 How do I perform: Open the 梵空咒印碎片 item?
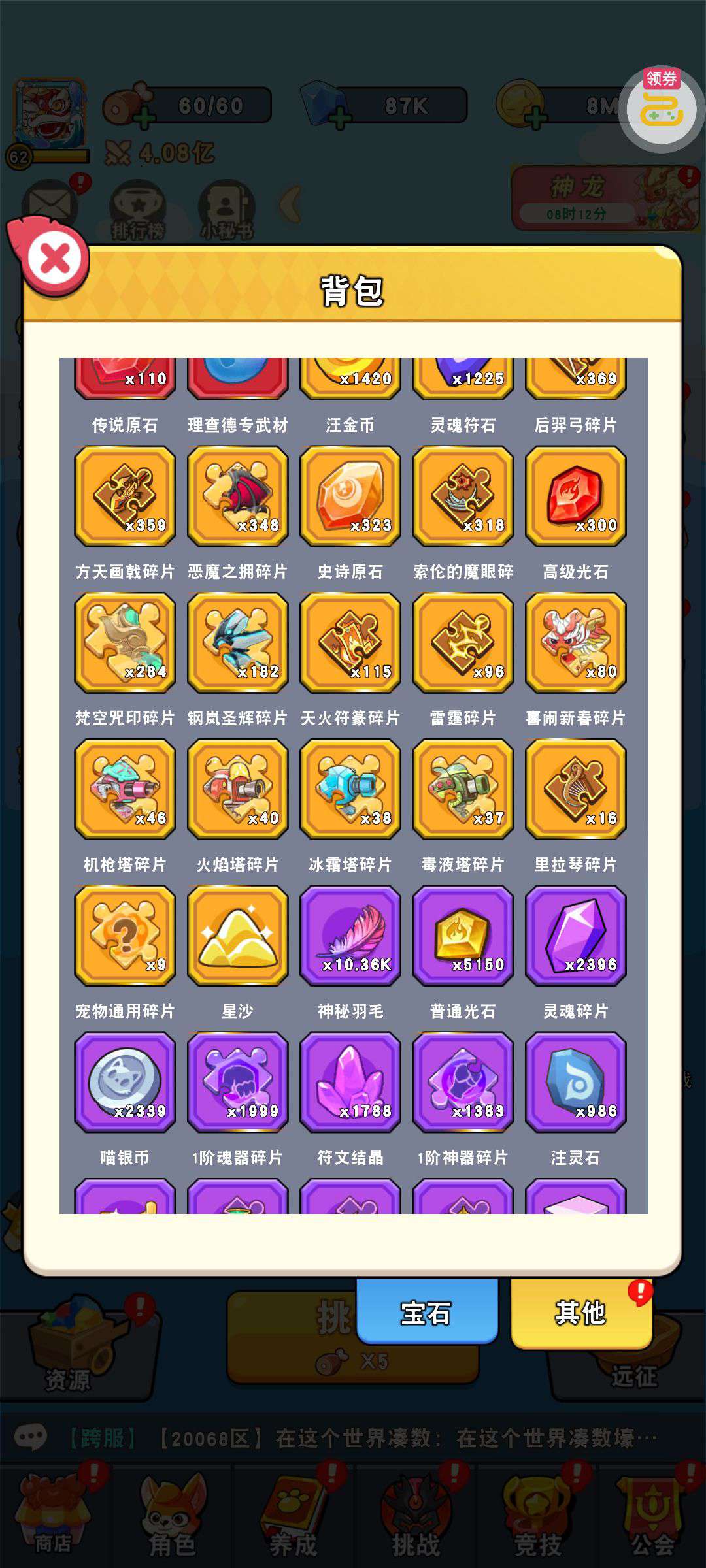pos(125,642)
